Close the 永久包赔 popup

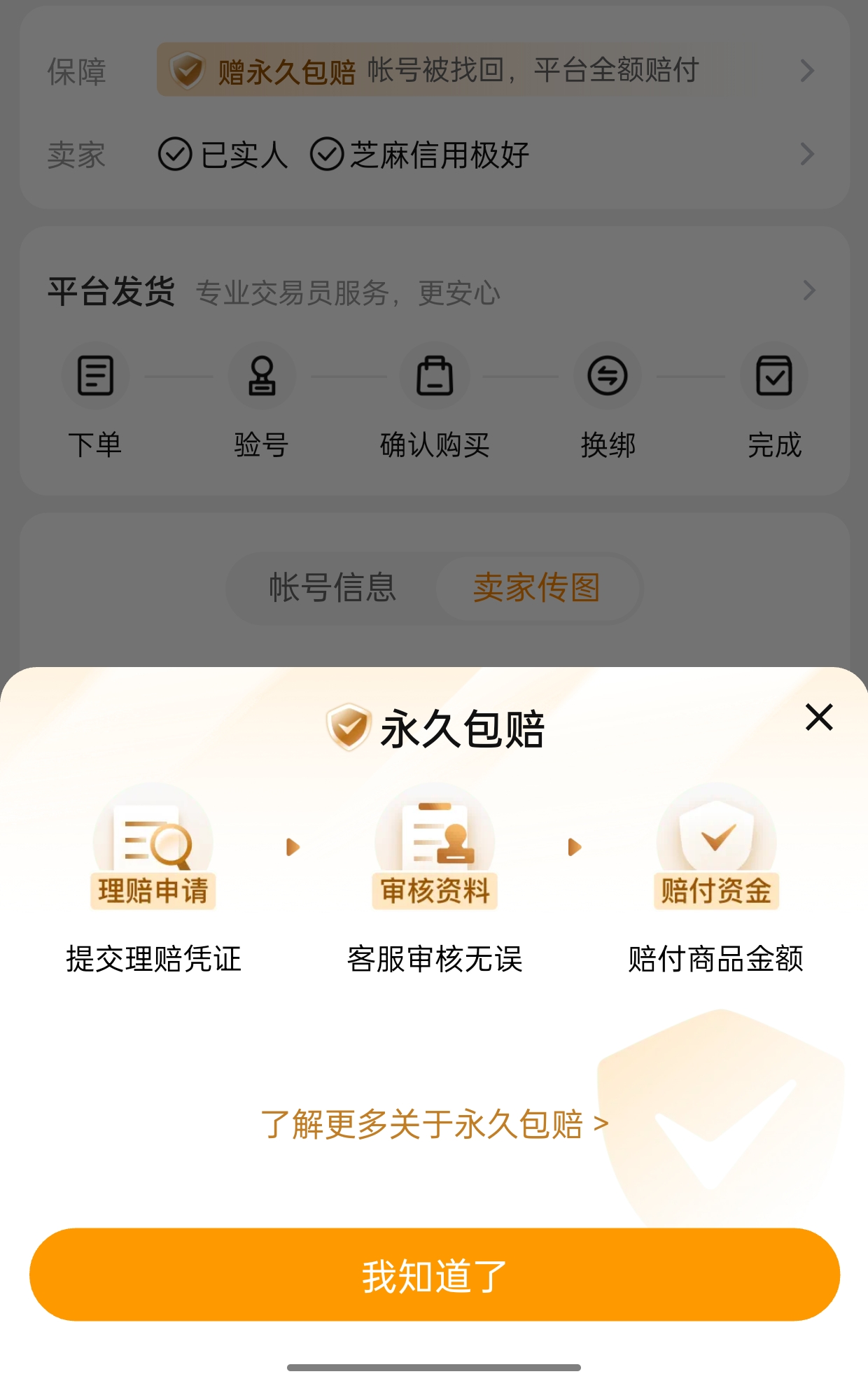pos(818,717)
